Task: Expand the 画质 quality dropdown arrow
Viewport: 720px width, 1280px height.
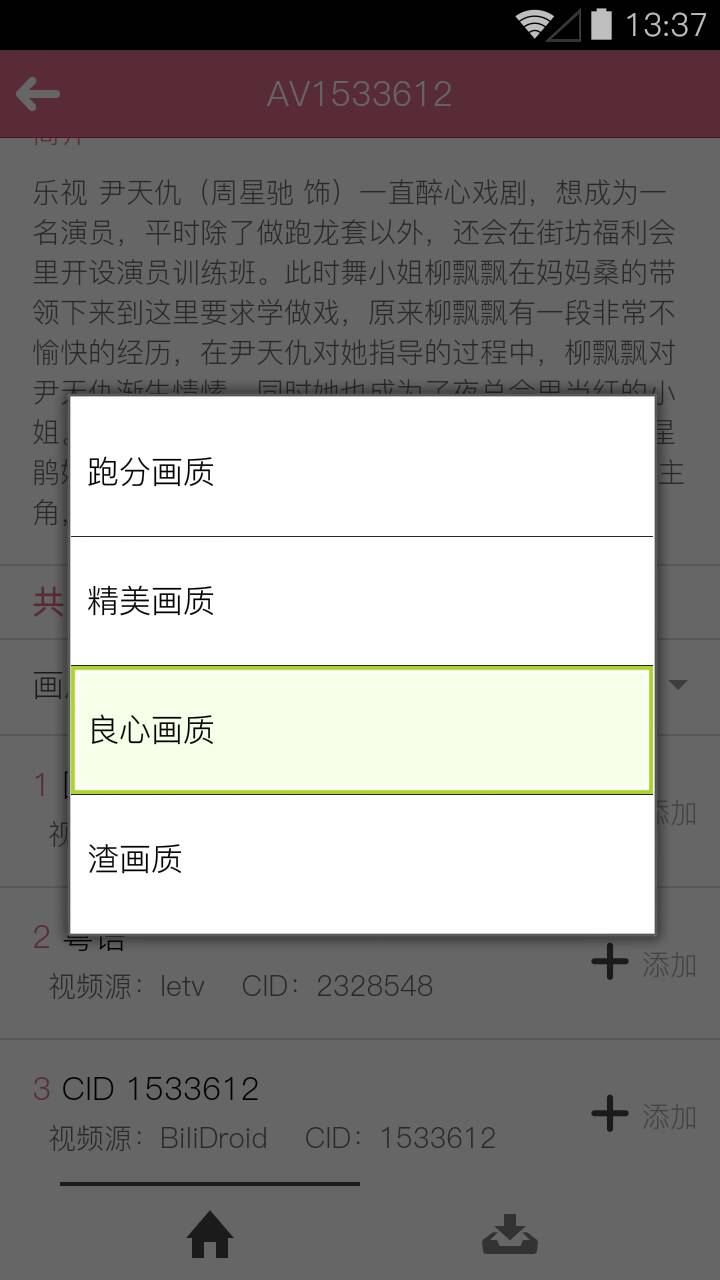Action: pos(679,685)
